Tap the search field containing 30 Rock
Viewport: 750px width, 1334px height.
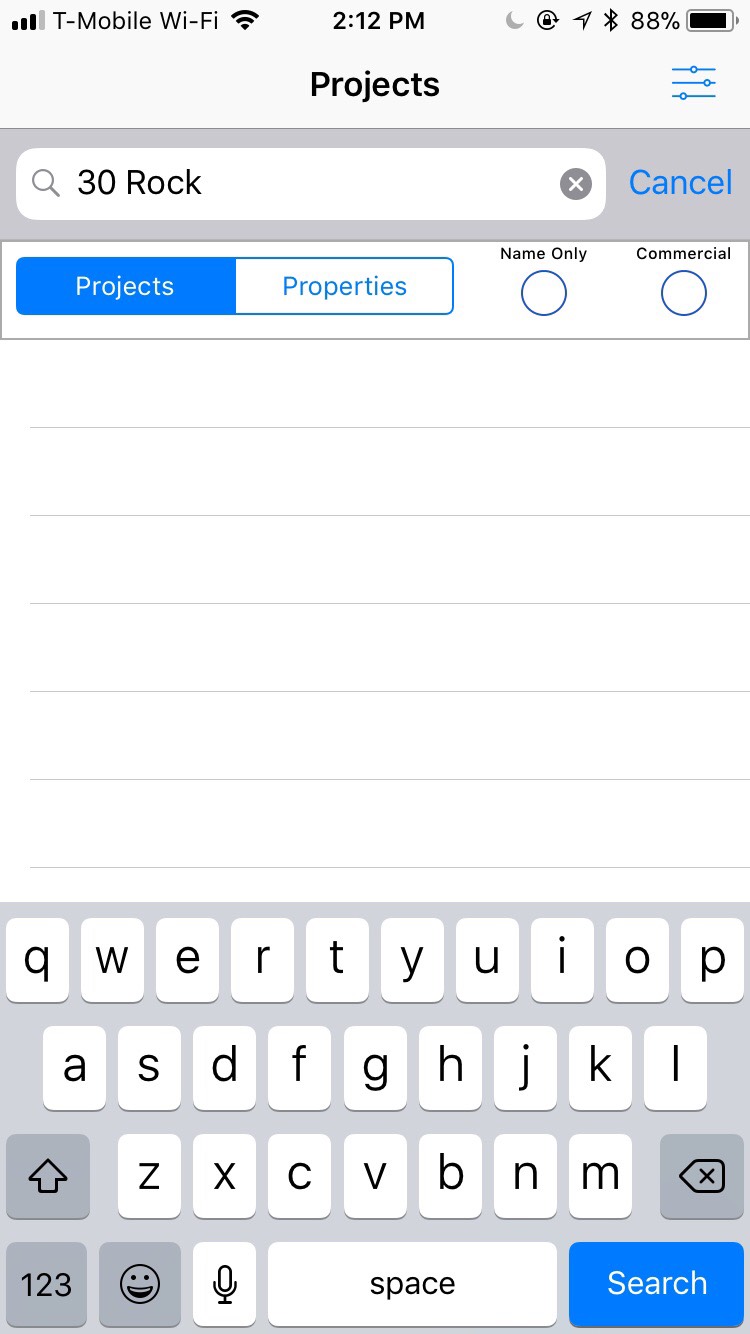(311, 184)
